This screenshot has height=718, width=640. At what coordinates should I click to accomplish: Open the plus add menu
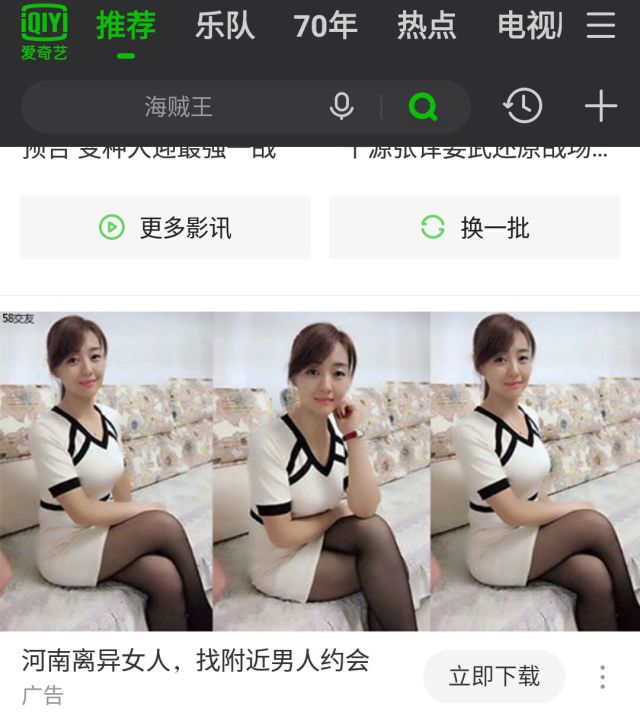[x=601, y=106]
